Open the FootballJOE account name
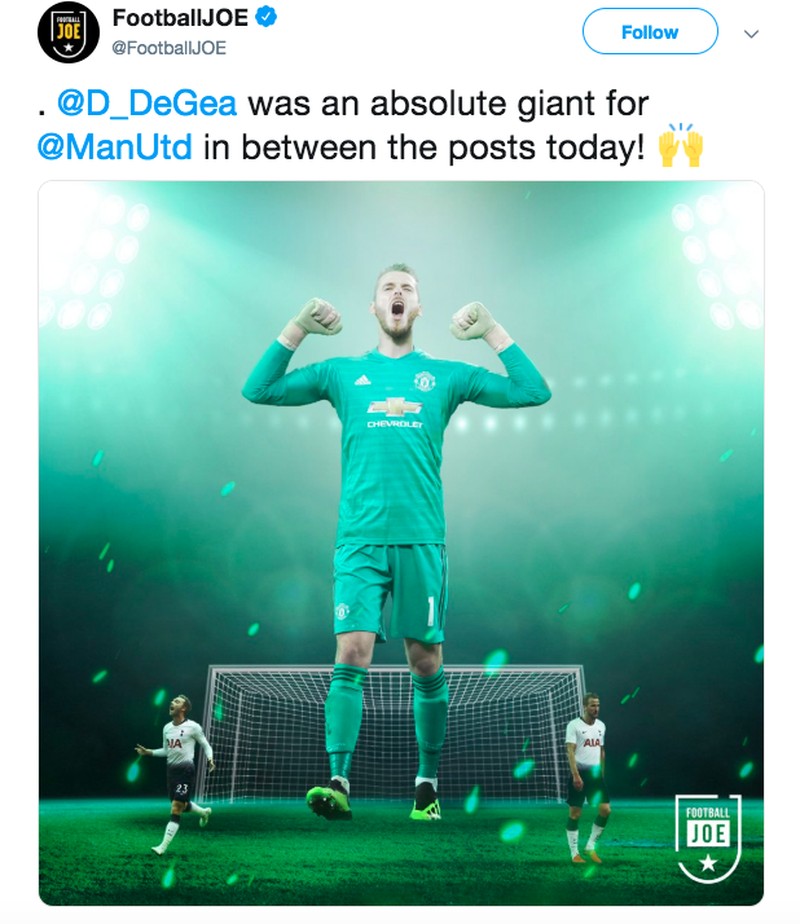The width and height of the screenshot is (800, 924). coord(180,17)
